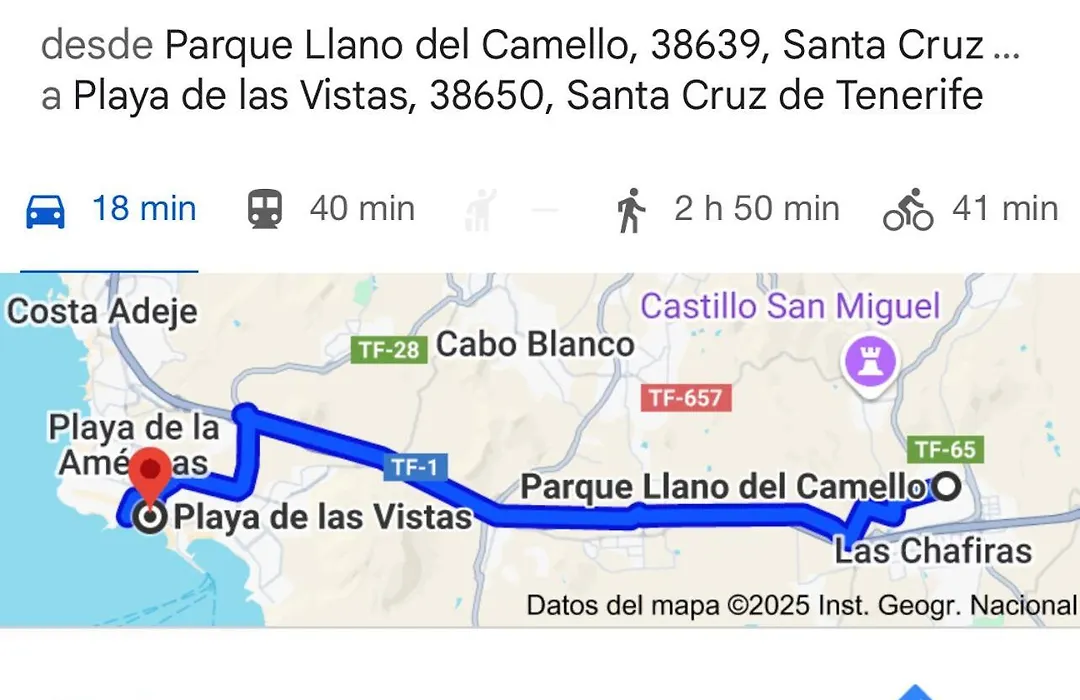Switch to public transit, 40 min
Image resolution: width=1080 pixels, height=700 pixels.
point(332,210)
